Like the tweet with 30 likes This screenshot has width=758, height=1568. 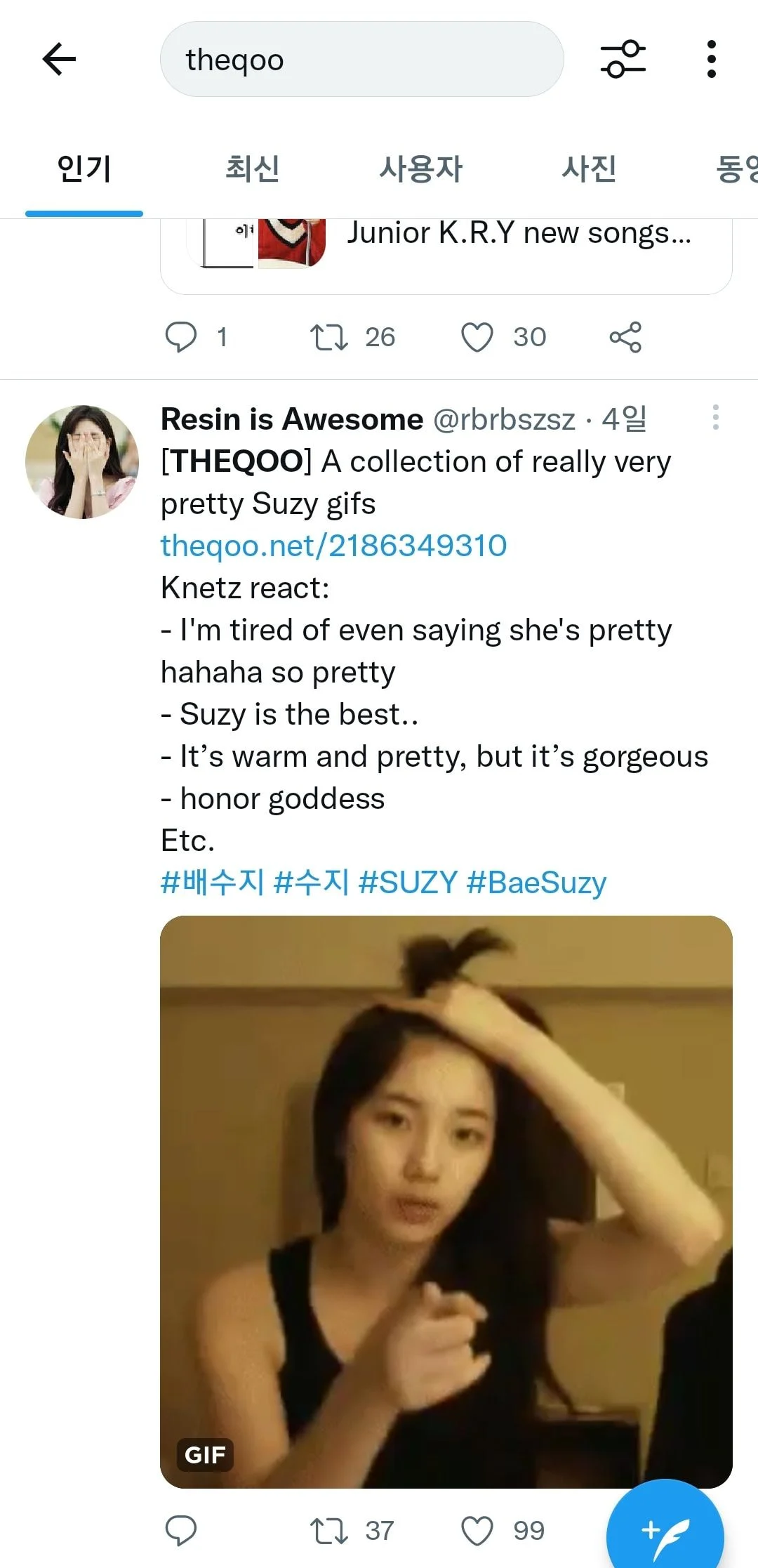(477, 337)
